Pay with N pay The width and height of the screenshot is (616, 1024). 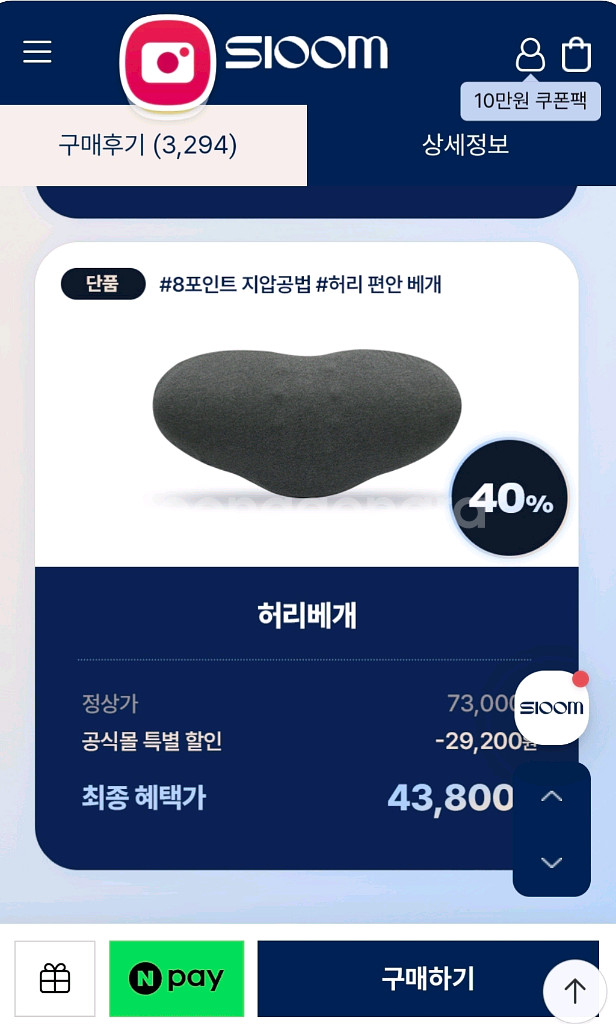[x=176, y=978]
